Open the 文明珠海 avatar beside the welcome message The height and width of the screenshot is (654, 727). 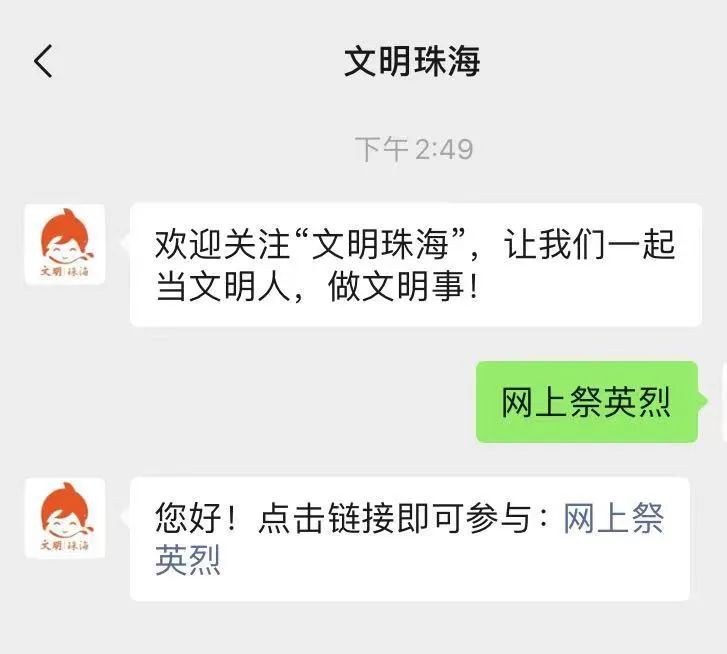point(65,244)
